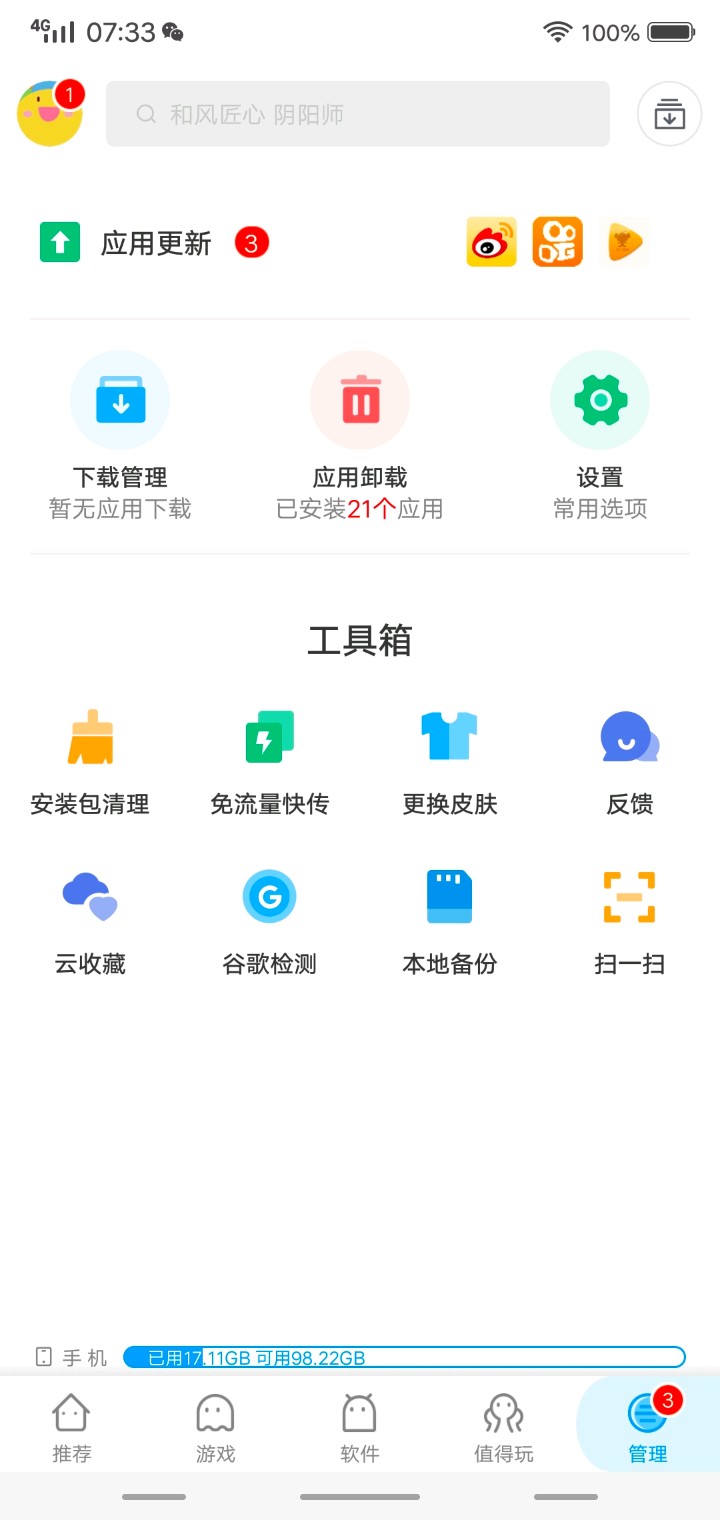
Task: Open 应用更新 app updates list
Action: click(x=155, y=243)
